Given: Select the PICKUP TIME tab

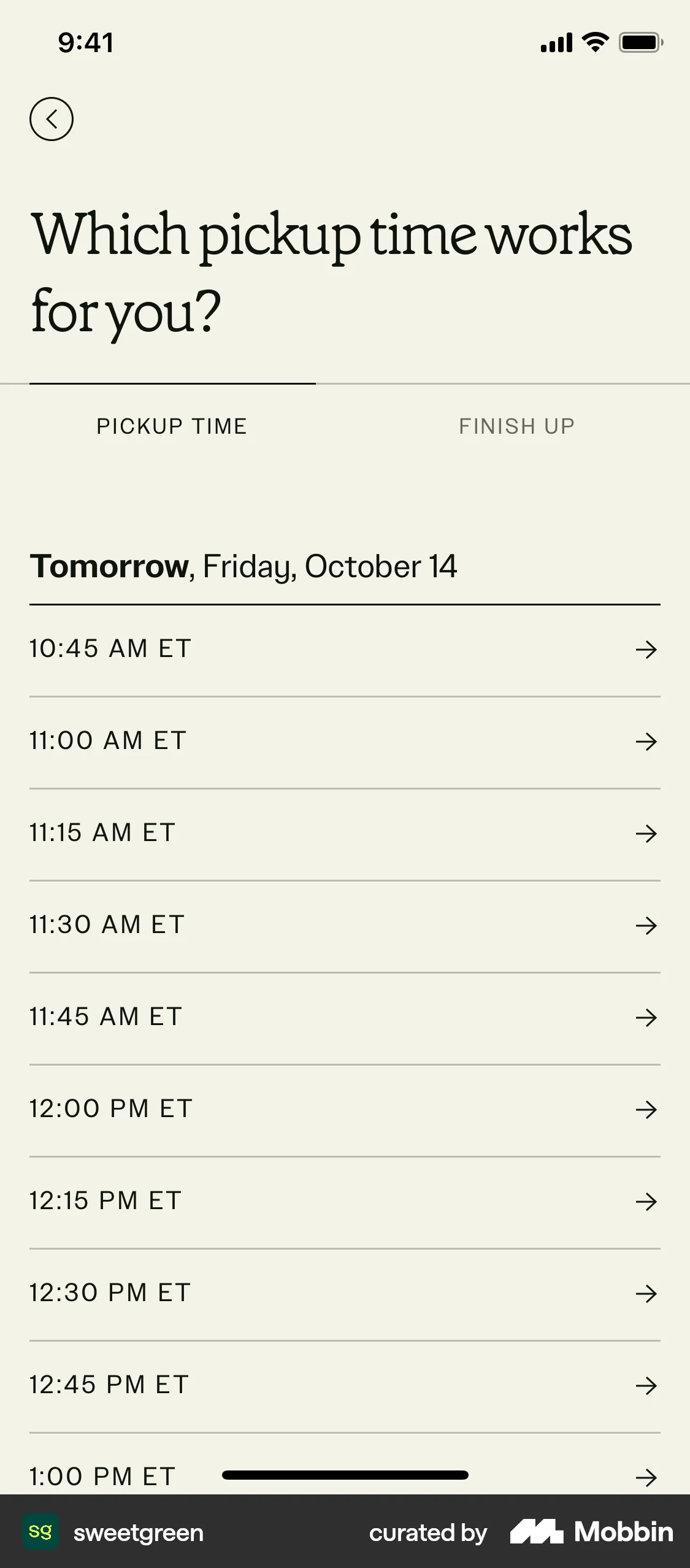Looking at the screenshot, I should coord(171,426).
